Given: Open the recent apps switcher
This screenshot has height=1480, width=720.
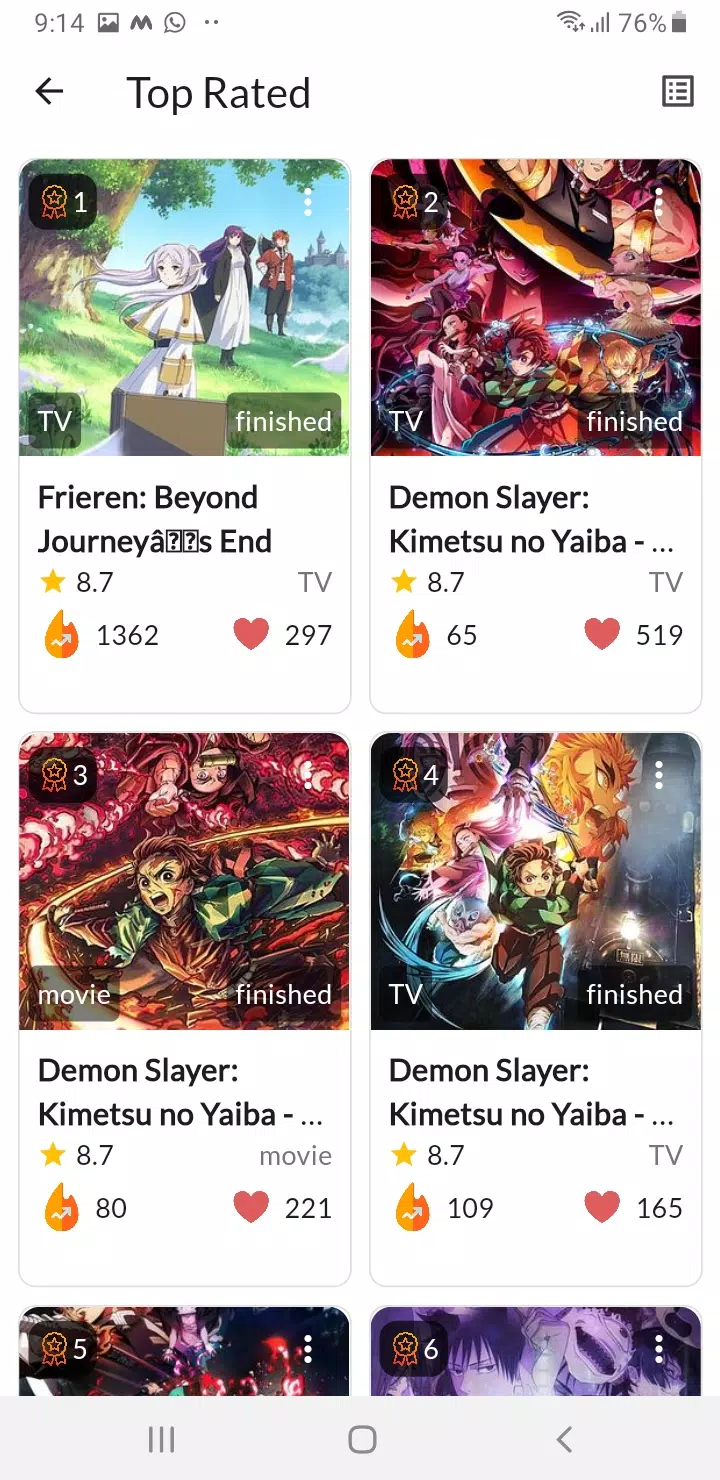Looking at the screenshot, I should point(161,1439).
